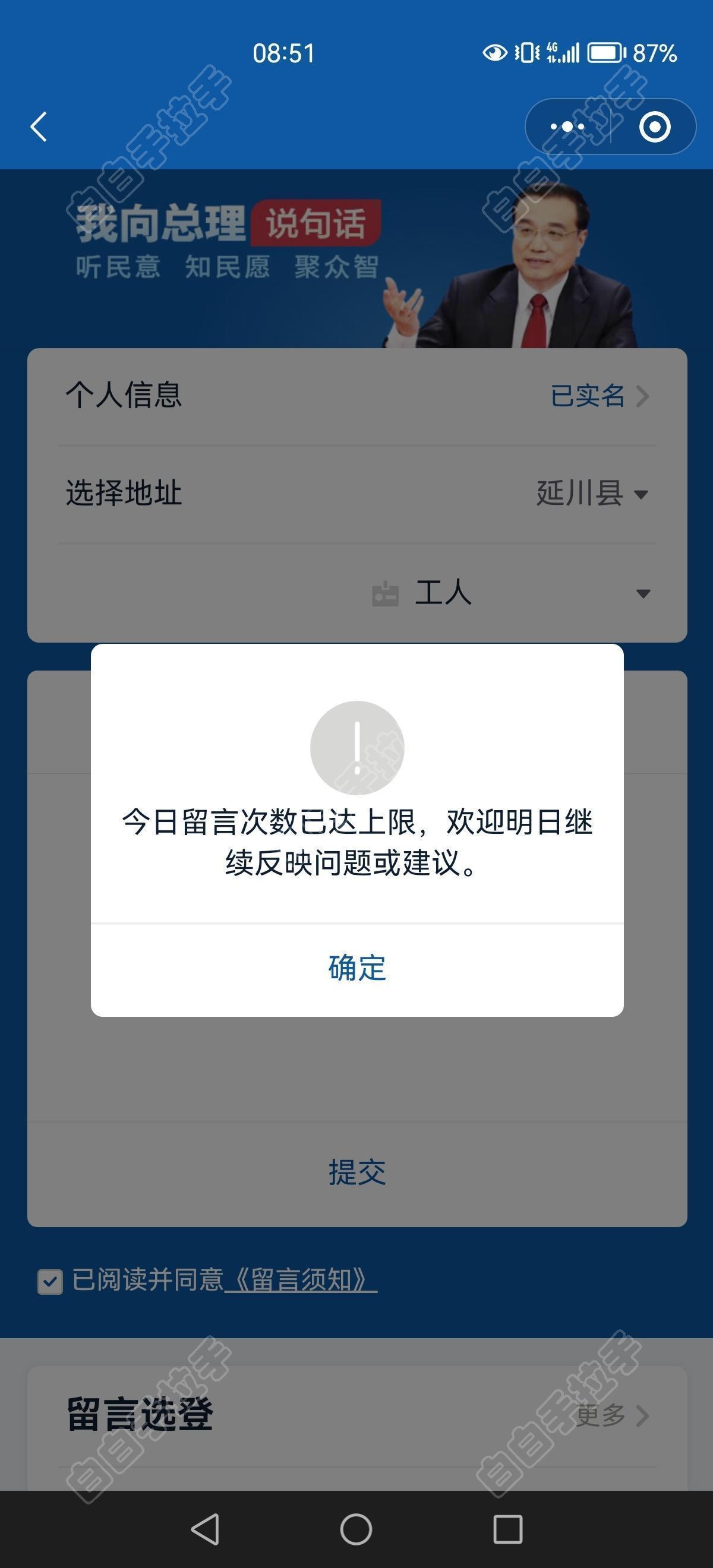Confirm the dialog with 确定
Viewport: 713px width, 1568px height.
(357, 968)
